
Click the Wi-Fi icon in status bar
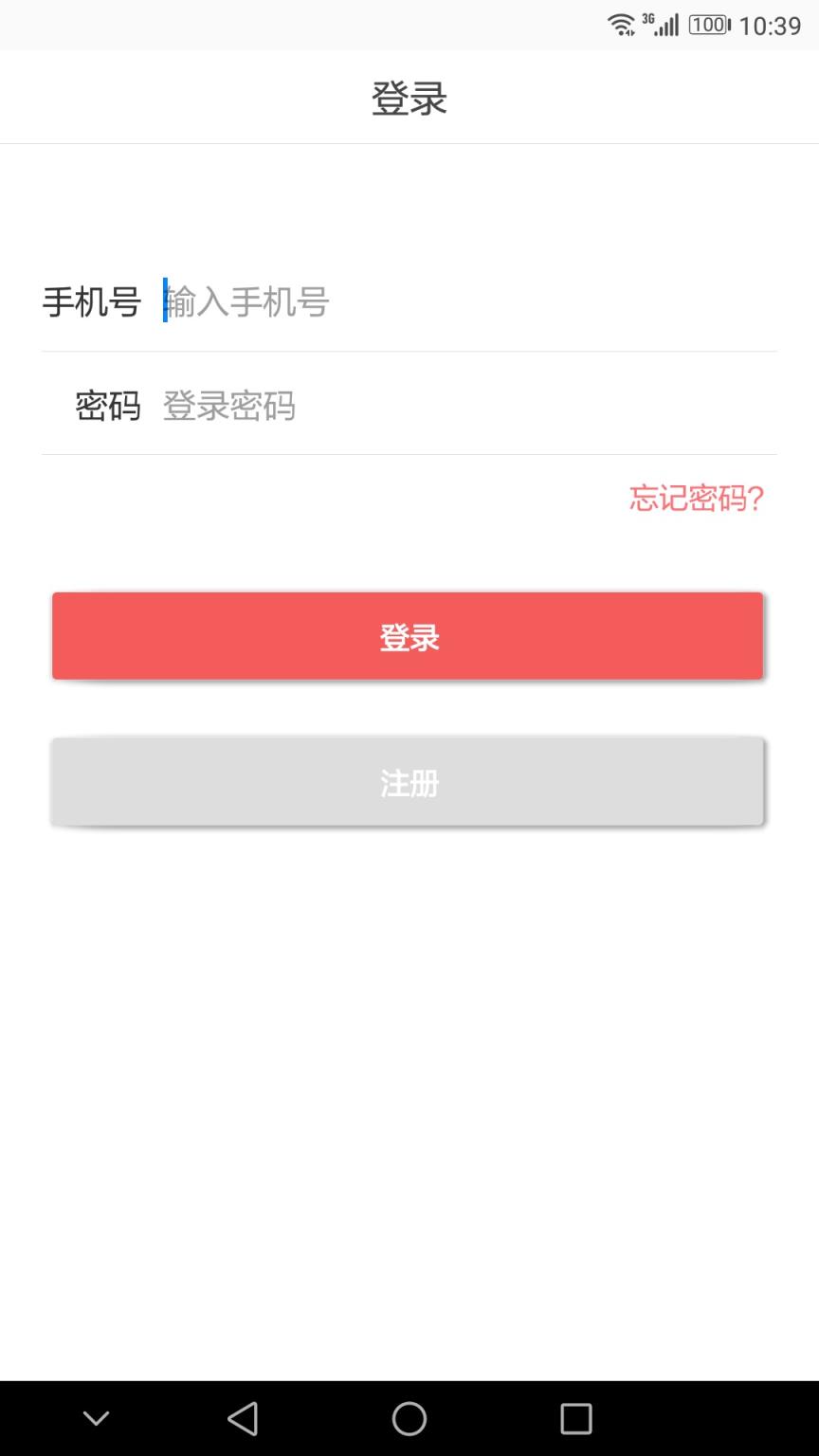pyautogui.click(x=622, y=24)
